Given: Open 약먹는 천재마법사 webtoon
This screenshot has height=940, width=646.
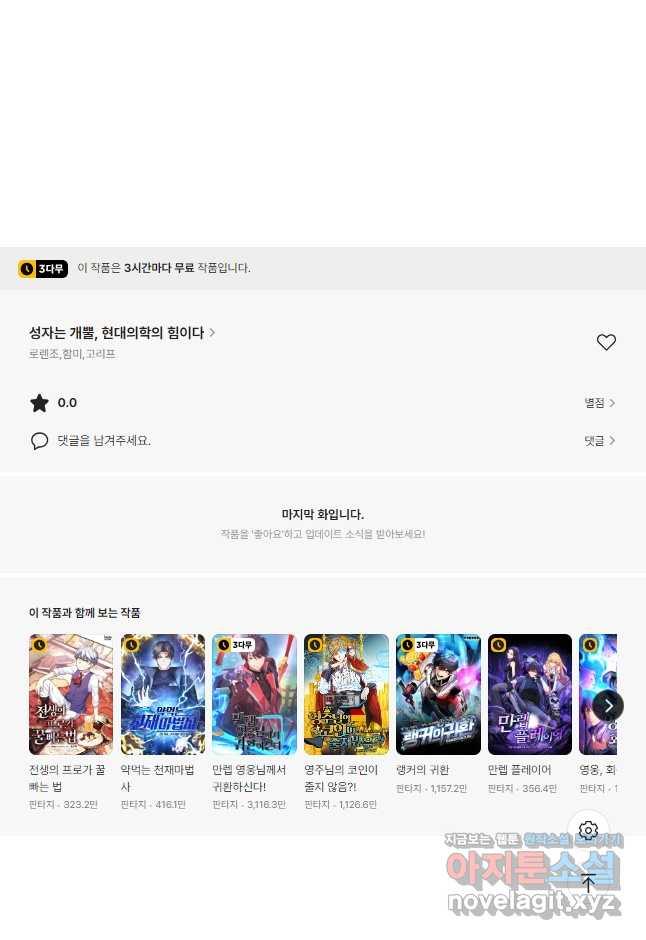Looking at the screenshot, I should (163, 694).
